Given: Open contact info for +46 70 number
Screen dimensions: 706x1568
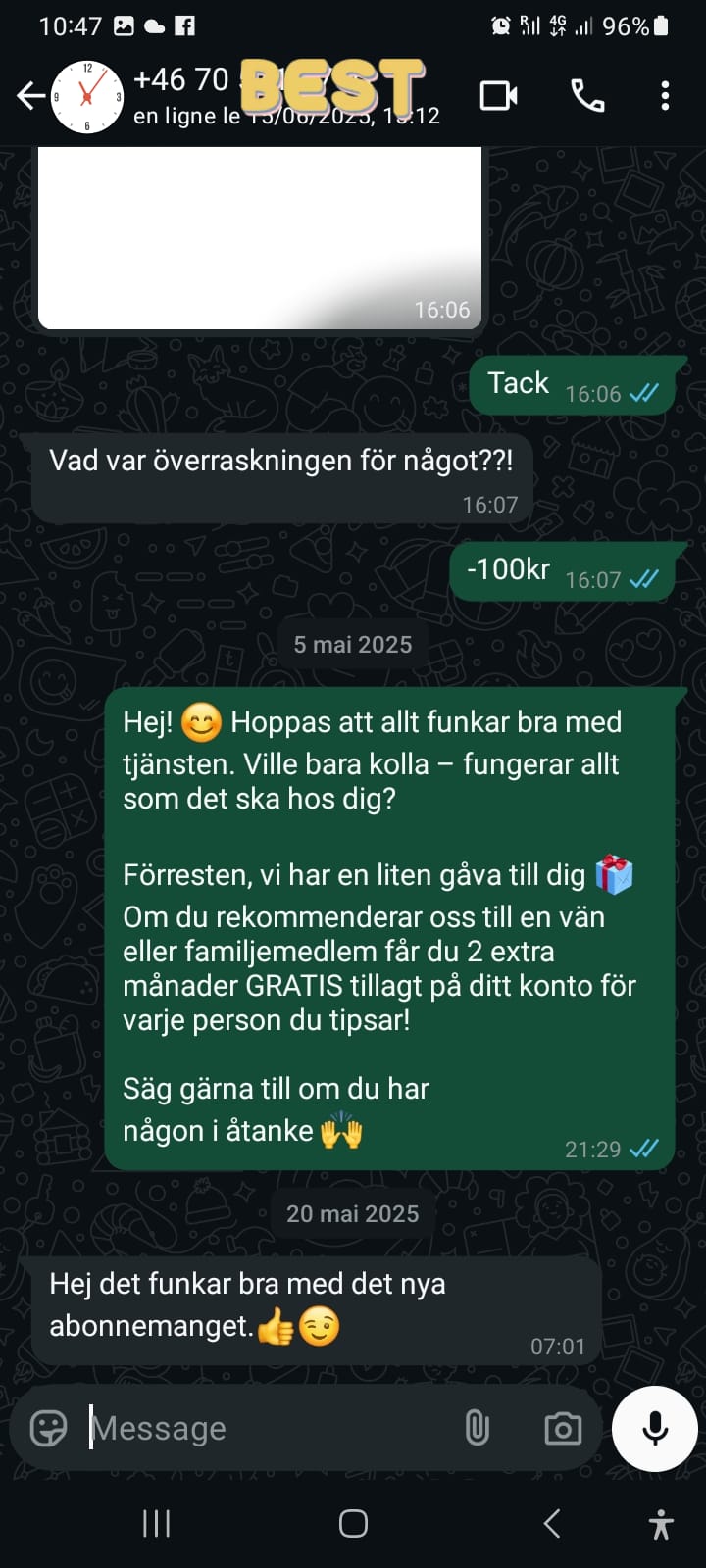Looking at the screenshot, I should pos(284,96).
